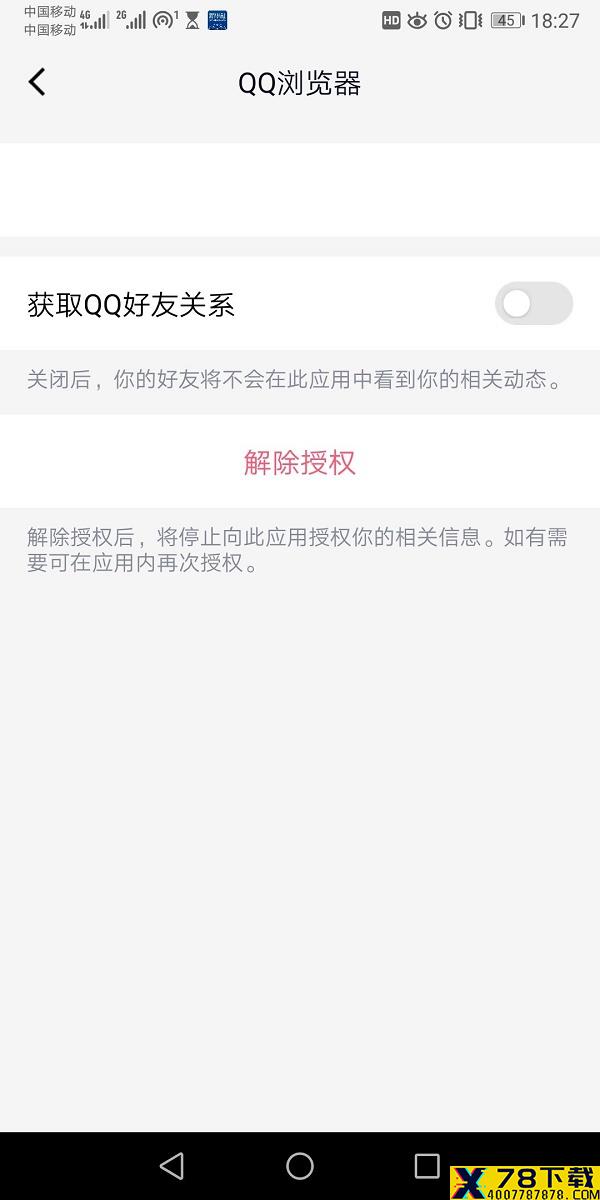Go back from the QQ浏览器 page
The width and height of the screenshot is (600, 1200).
coord(37,82)
